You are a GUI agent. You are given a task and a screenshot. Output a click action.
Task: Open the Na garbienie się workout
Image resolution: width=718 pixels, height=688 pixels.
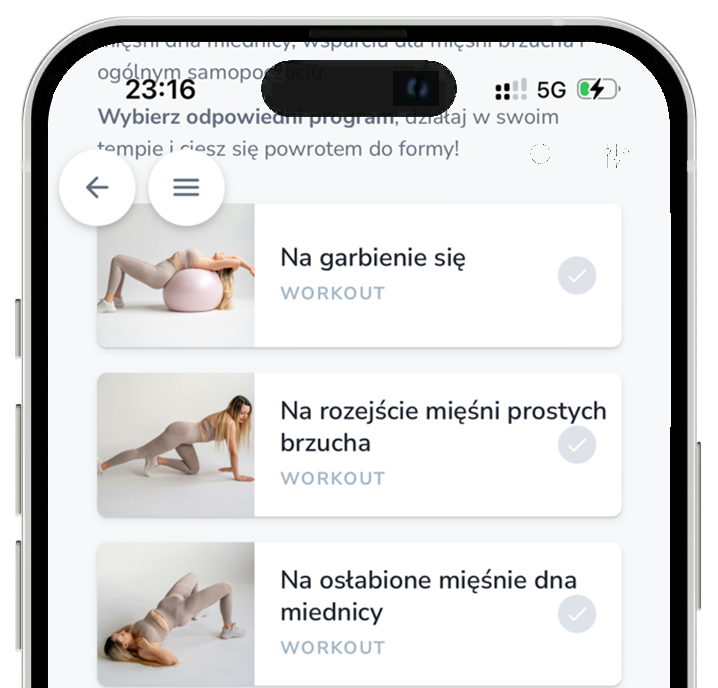click(372, 258)
